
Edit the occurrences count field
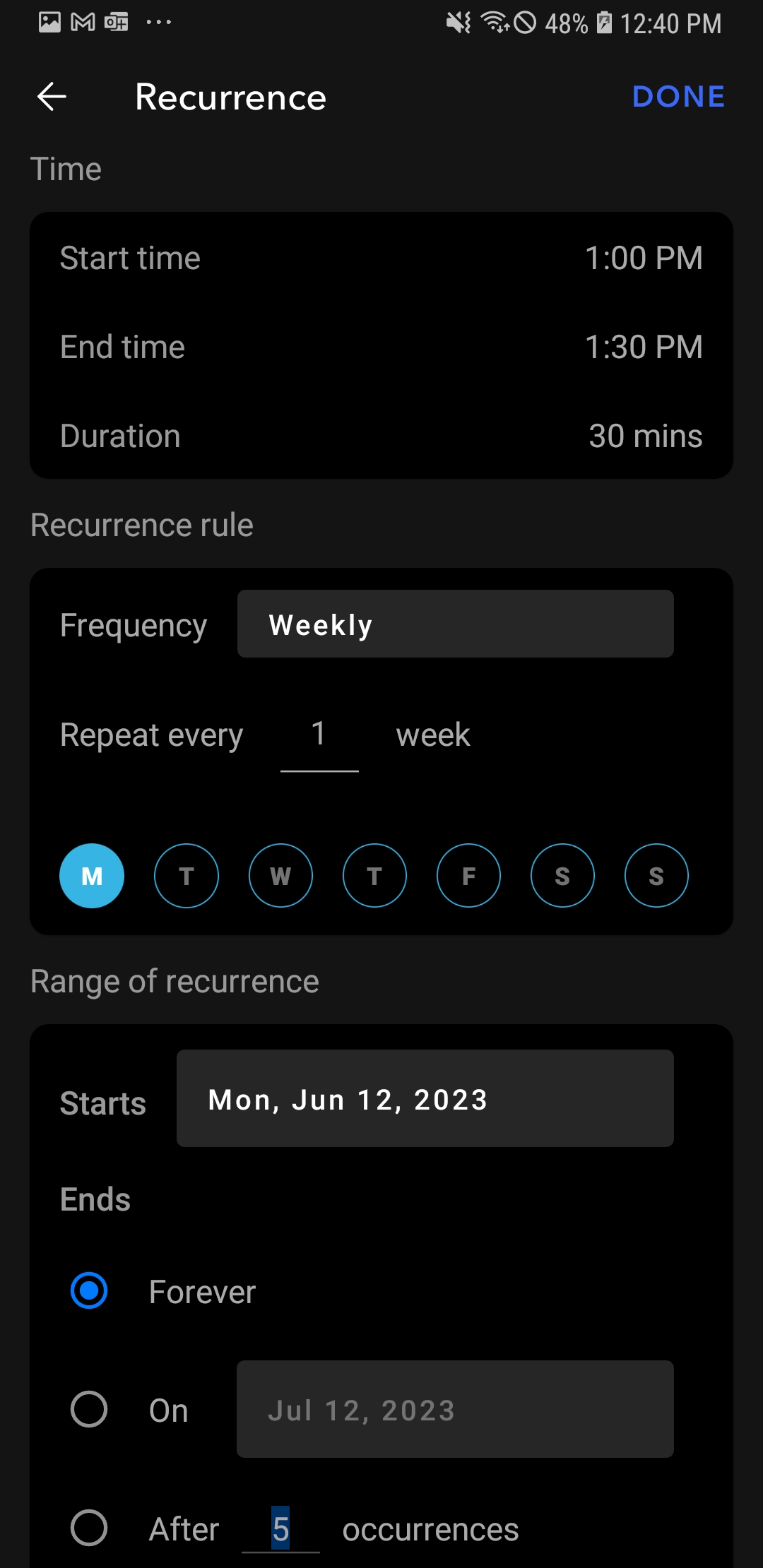click(280, 1530)
